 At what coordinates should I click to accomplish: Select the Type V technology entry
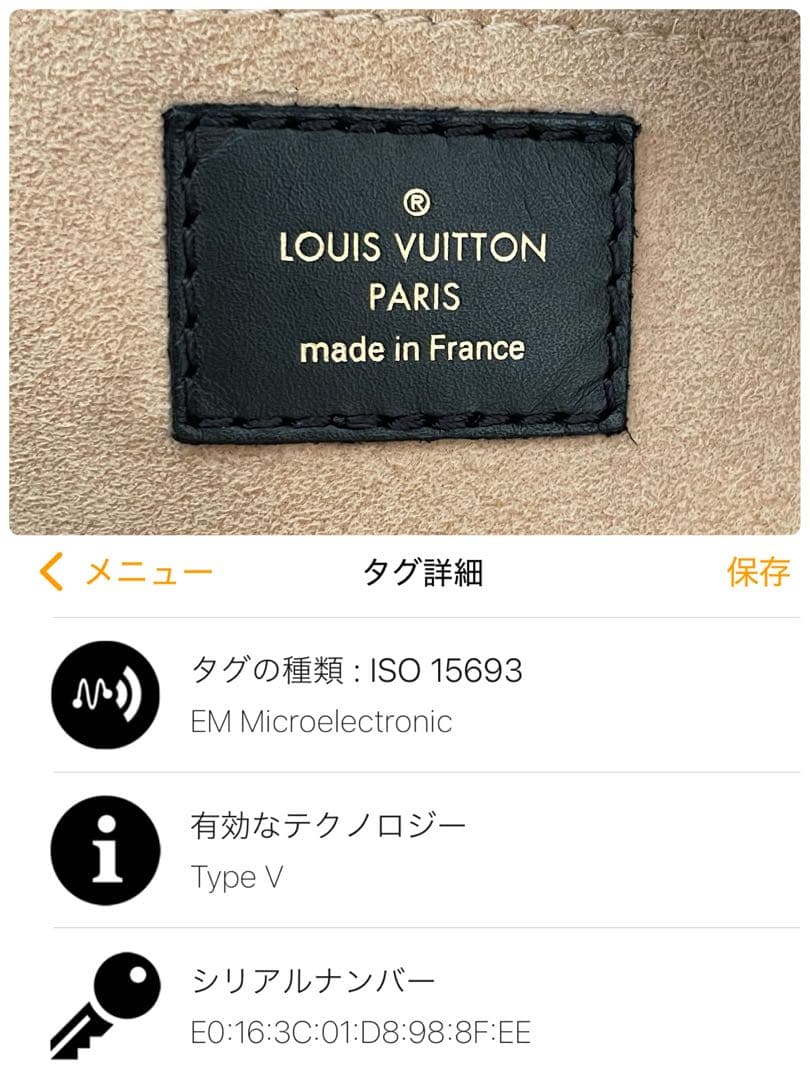[x=231, y=877]
